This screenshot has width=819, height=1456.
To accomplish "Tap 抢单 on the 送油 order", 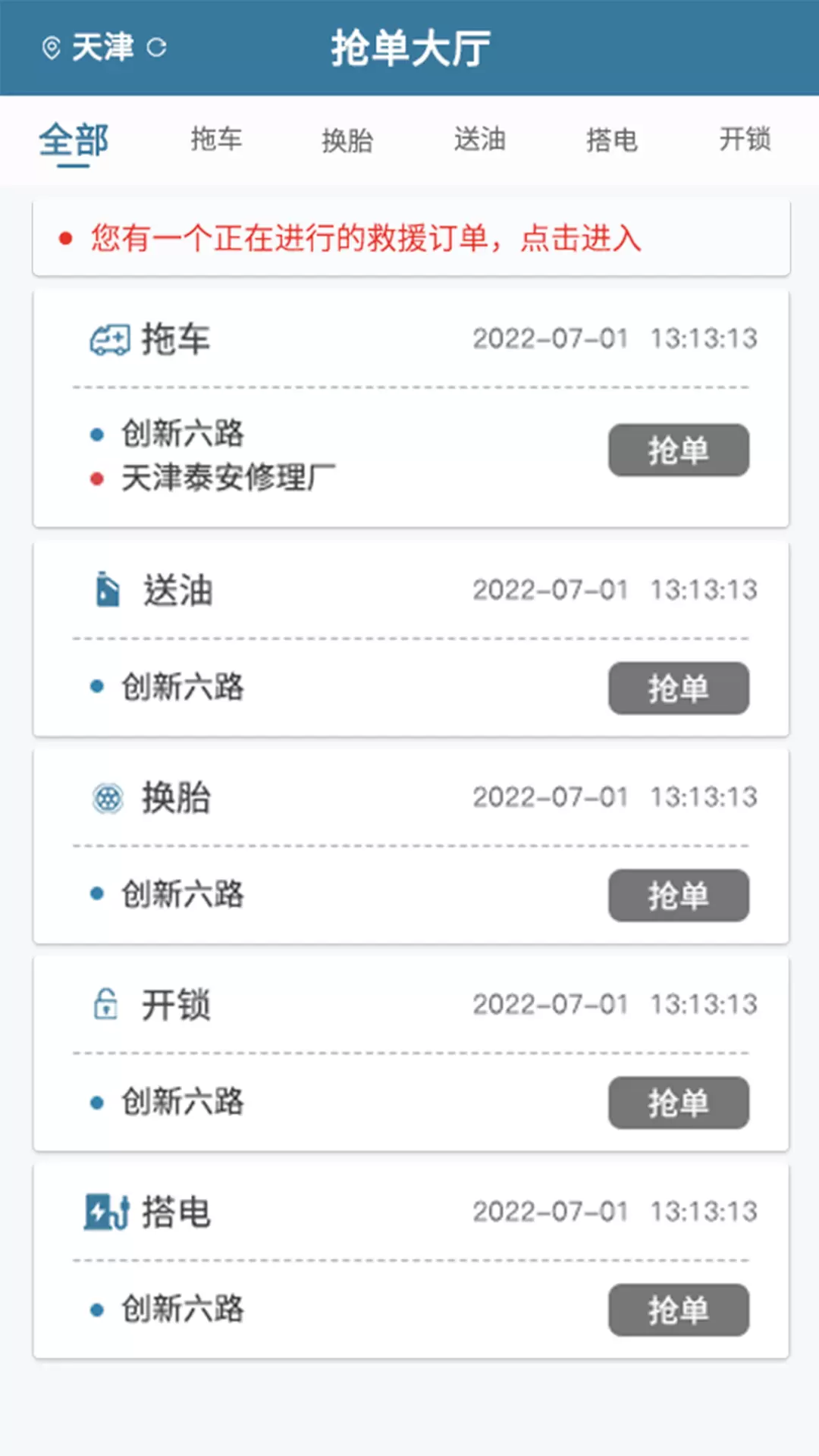I will click(x=679, y=689).
